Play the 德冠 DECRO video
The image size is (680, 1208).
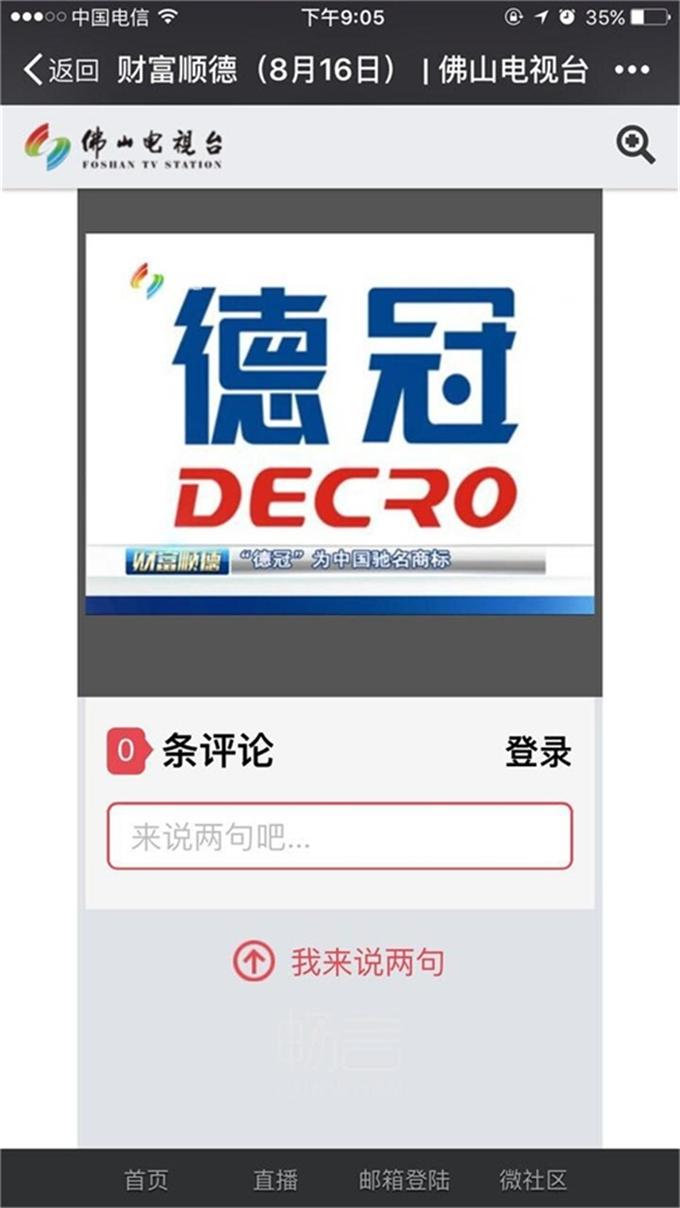click(339, 424)
